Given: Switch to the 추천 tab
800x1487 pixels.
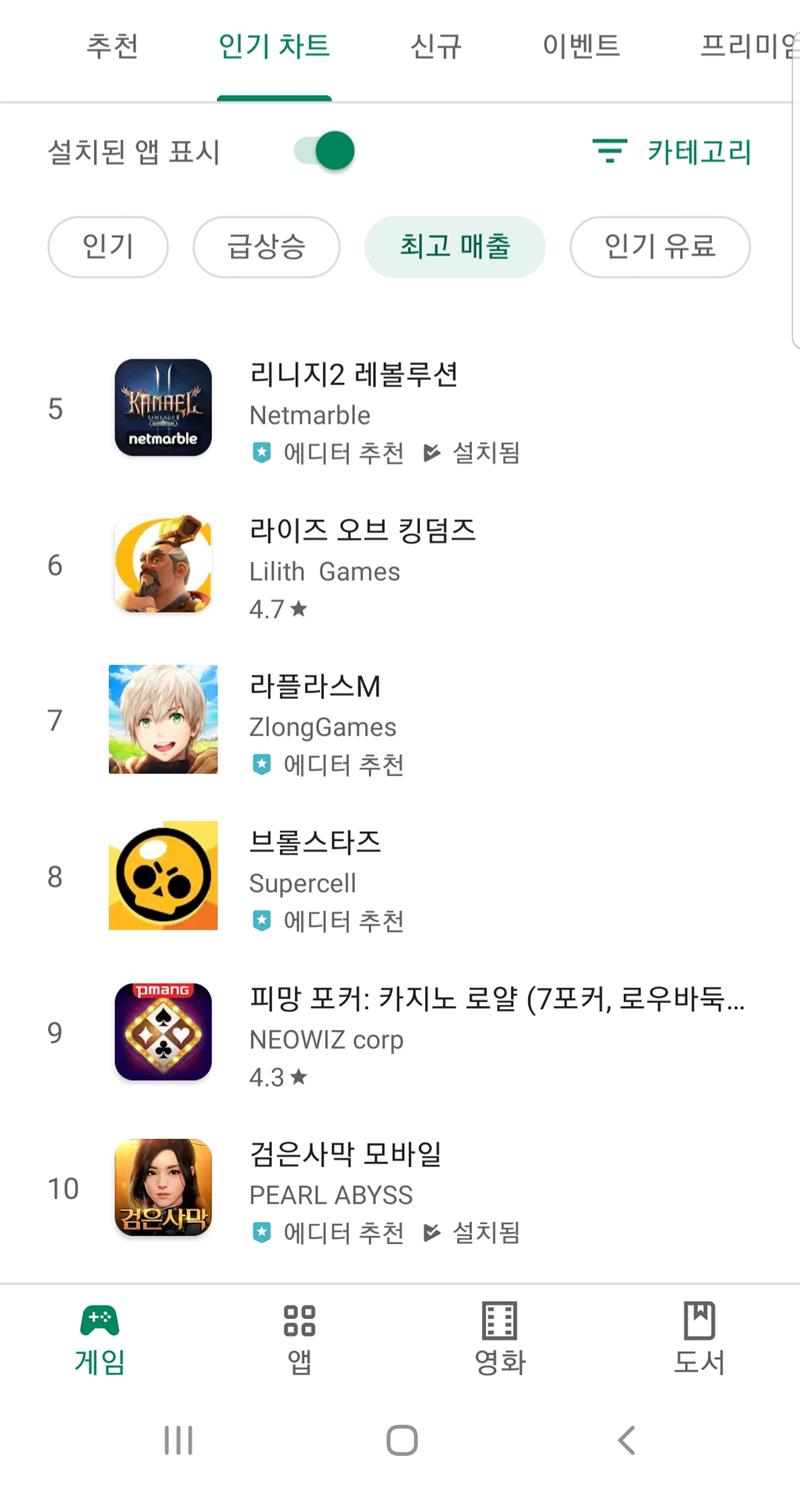Looking at the screenshot, I should tap(112, 47).
